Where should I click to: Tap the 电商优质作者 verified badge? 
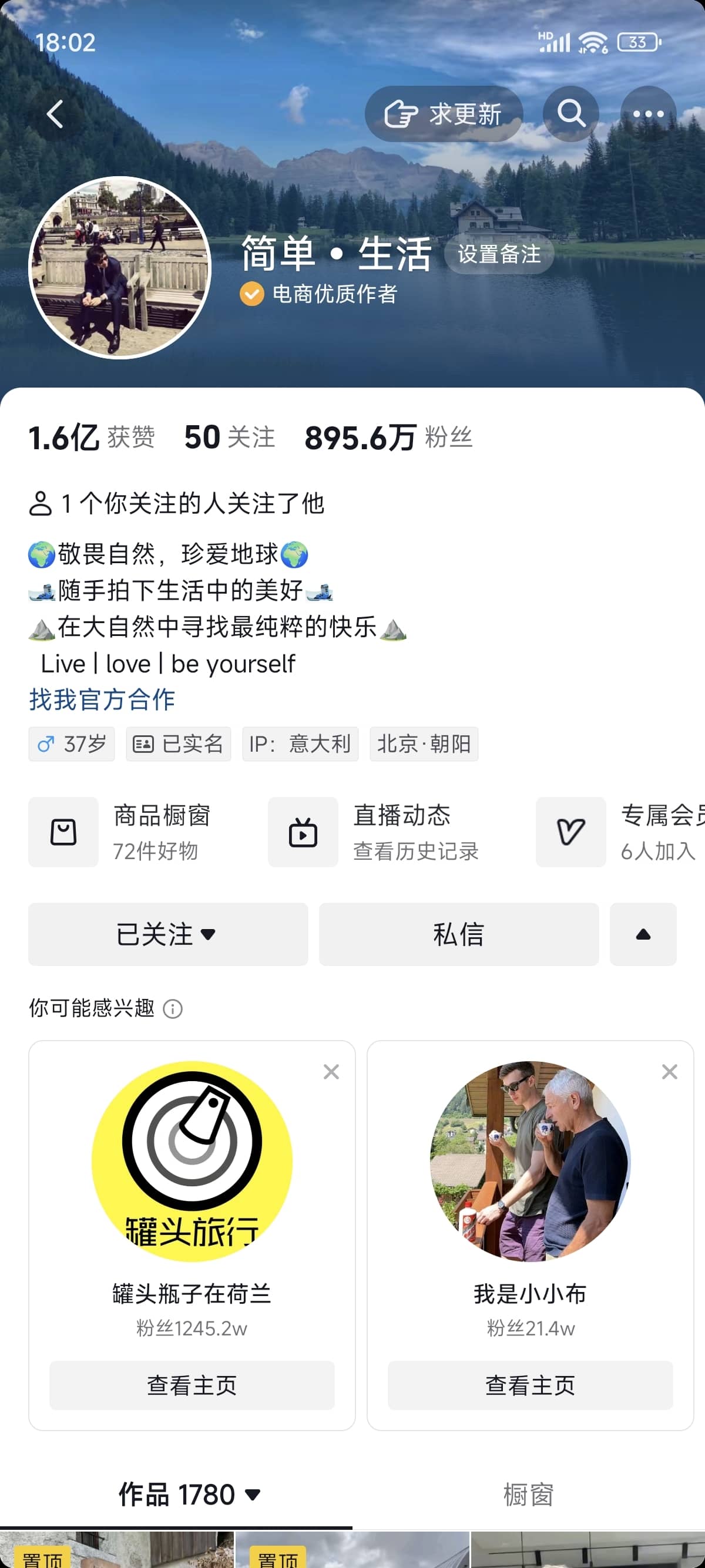point(251,294)
